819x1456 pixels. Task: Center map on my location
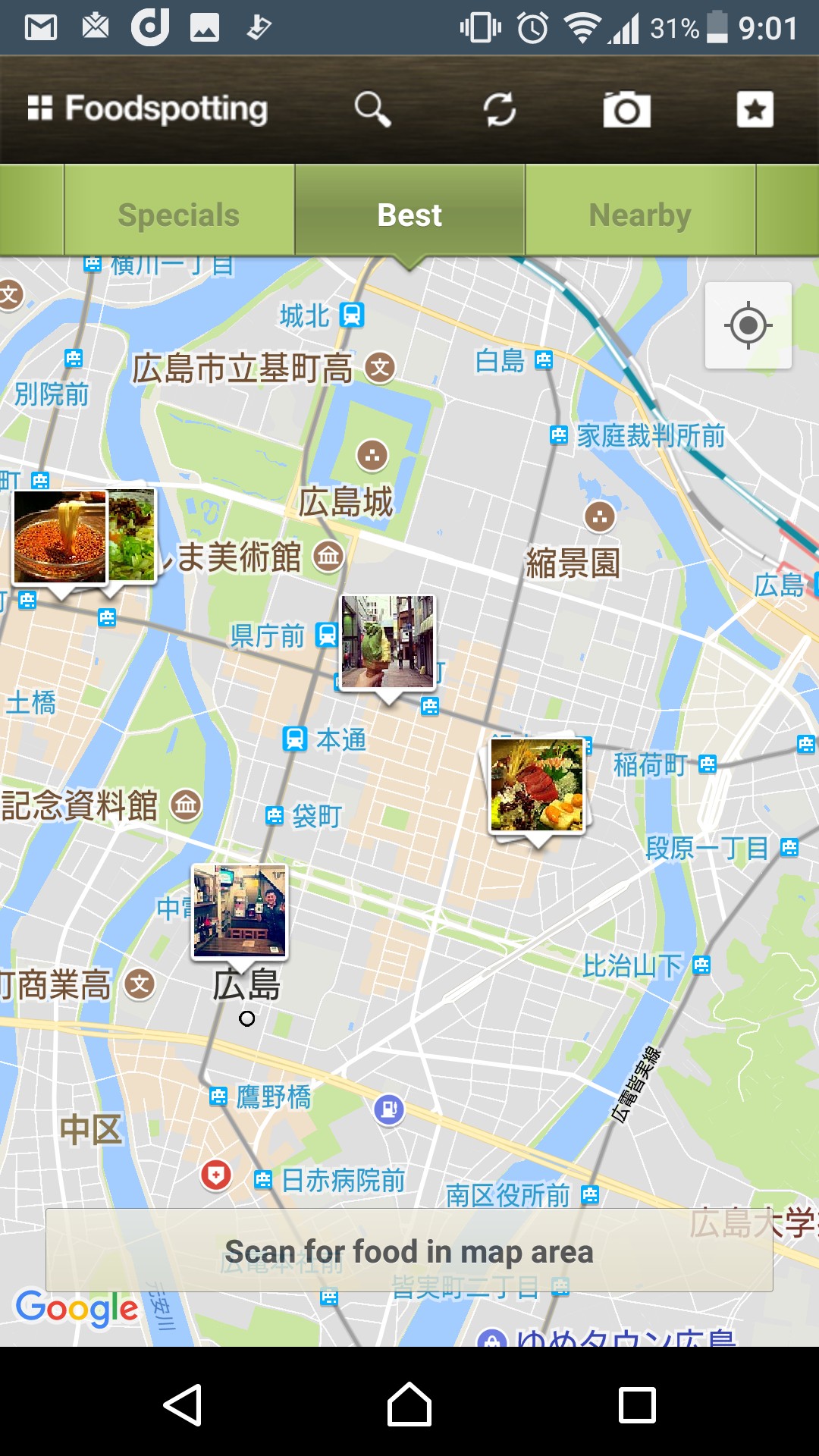[748, 326]
